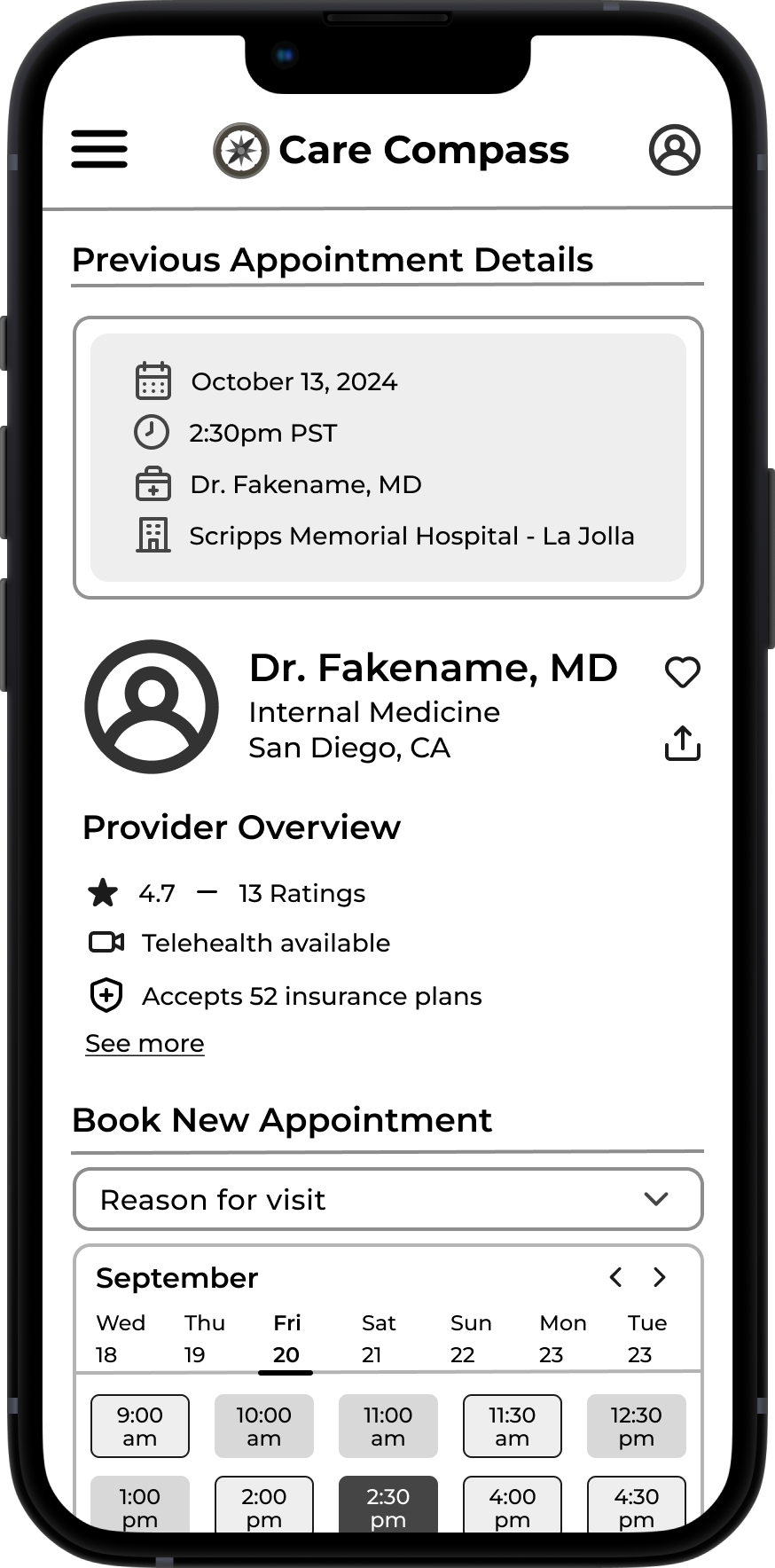This screenshot has width=775, height=1568.
Task: Pick the 2:00 pm time slot
Action: [x=264, y=1505]
